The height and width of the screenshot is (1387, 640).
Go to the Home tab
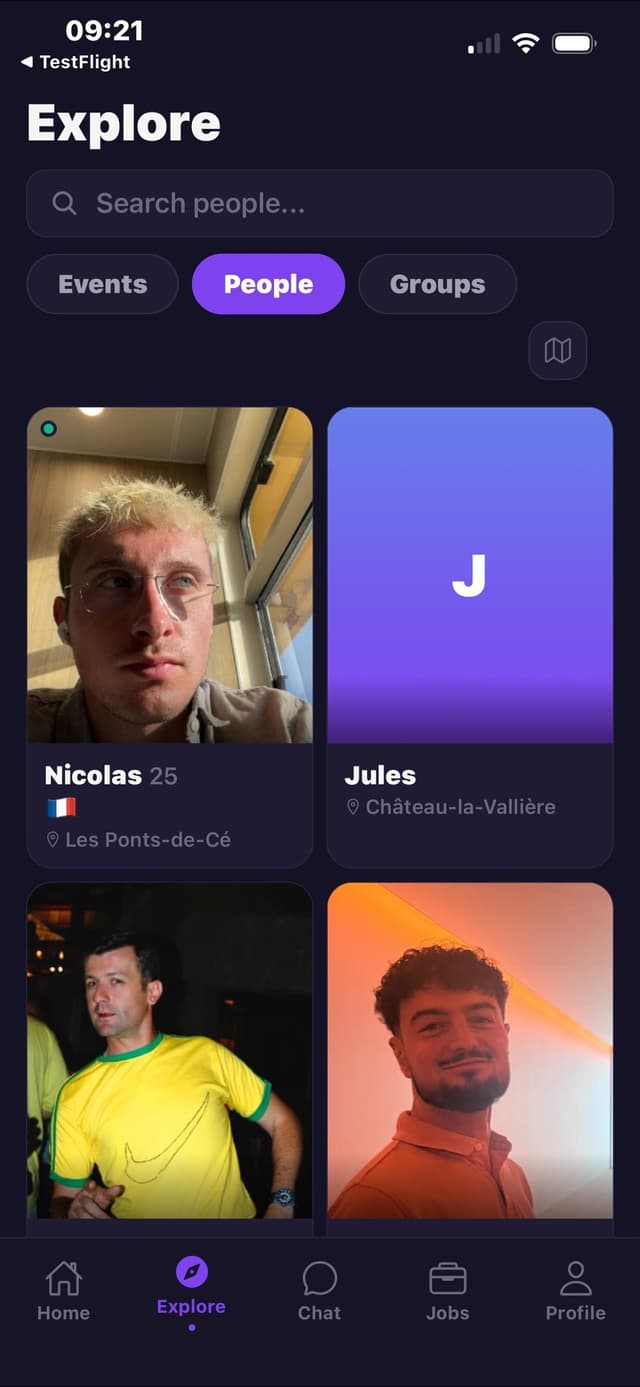click(63, 1291)
